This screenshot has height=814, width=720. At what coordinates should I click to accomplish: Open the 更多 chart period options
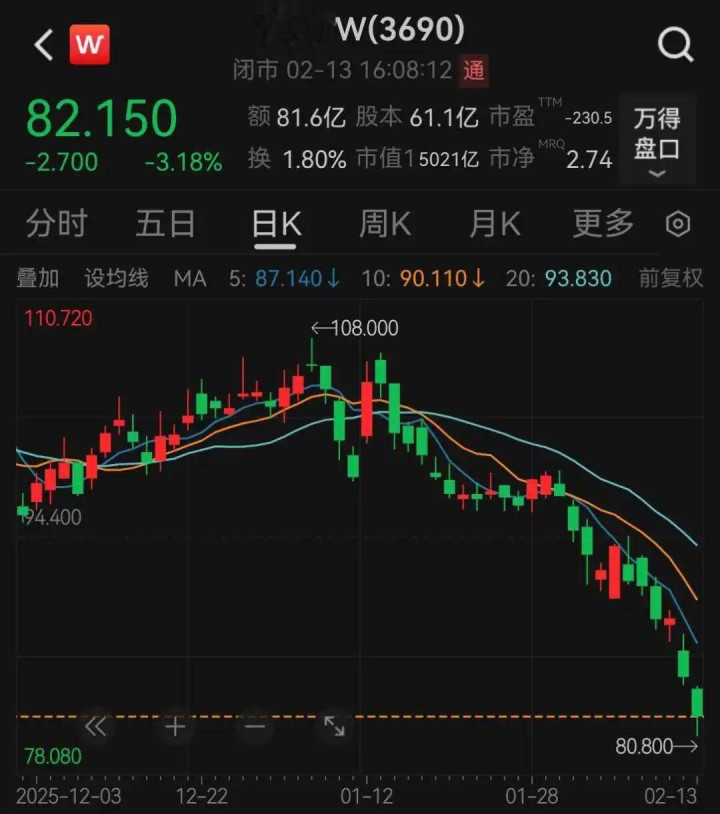[603, 223]
